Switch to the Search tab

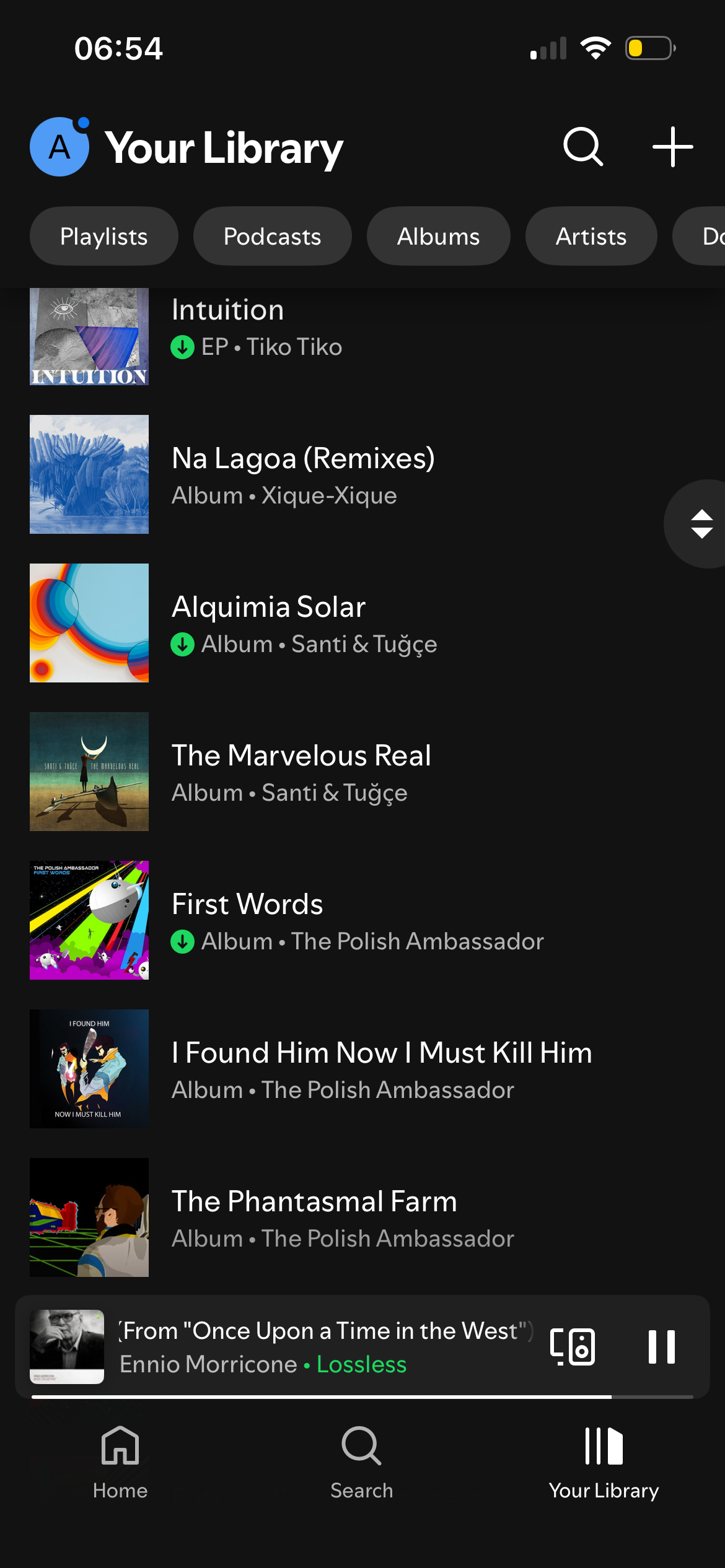point(362,1461)
